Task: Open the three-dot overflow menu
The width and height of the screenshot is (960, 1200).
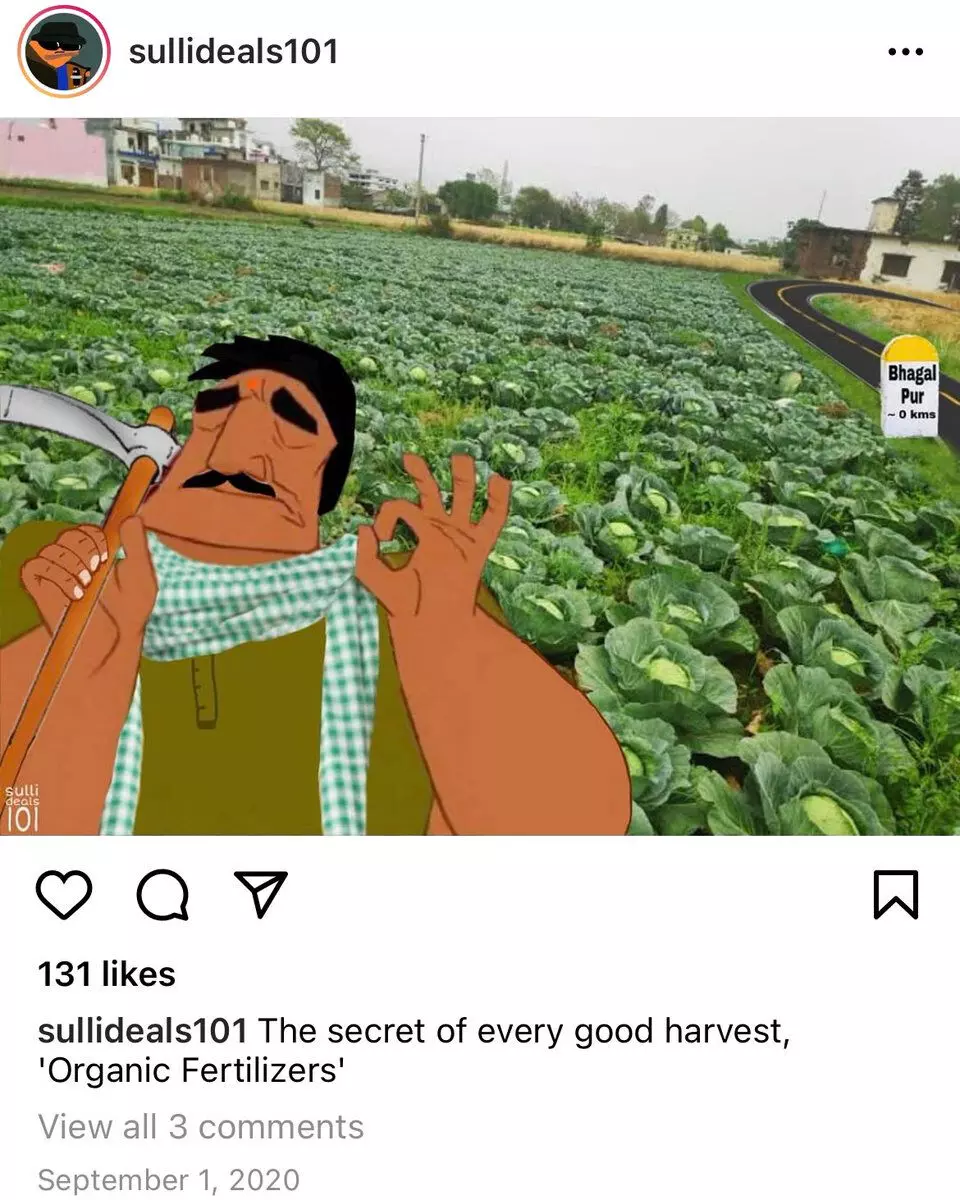Action: point(905,52)
